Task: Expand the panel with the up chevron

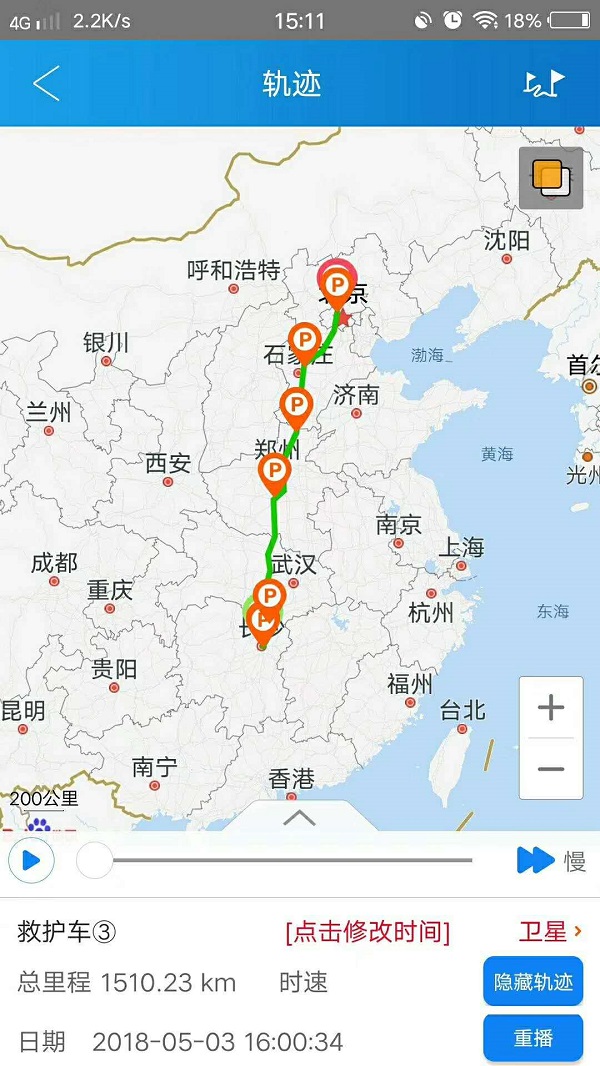Action: point(300,818)
